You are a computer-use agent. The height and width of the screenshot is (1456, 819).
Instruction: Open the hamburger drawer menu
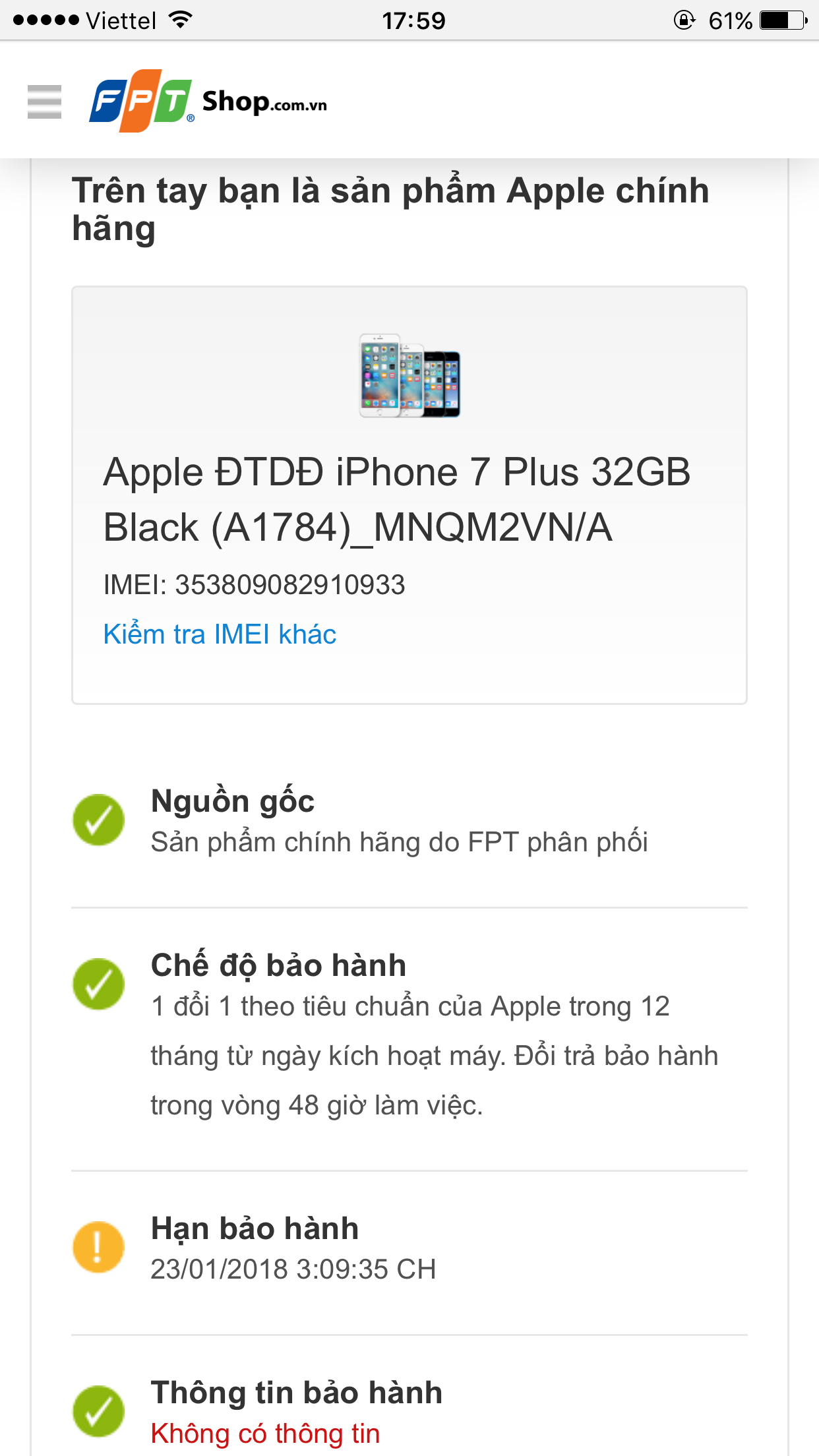tap(44, 102)
